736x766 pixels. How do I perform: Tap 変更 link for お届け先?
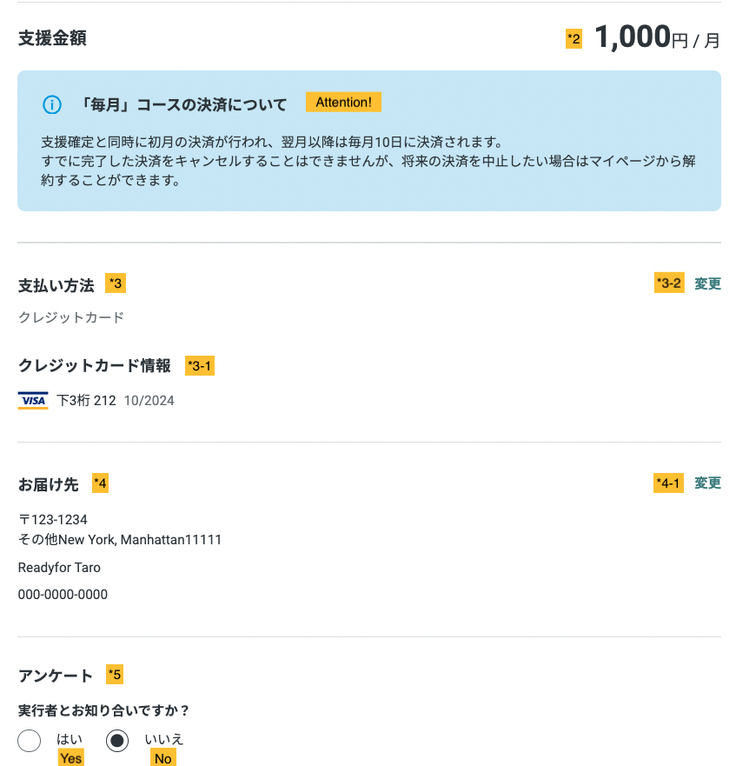[707, 483]
